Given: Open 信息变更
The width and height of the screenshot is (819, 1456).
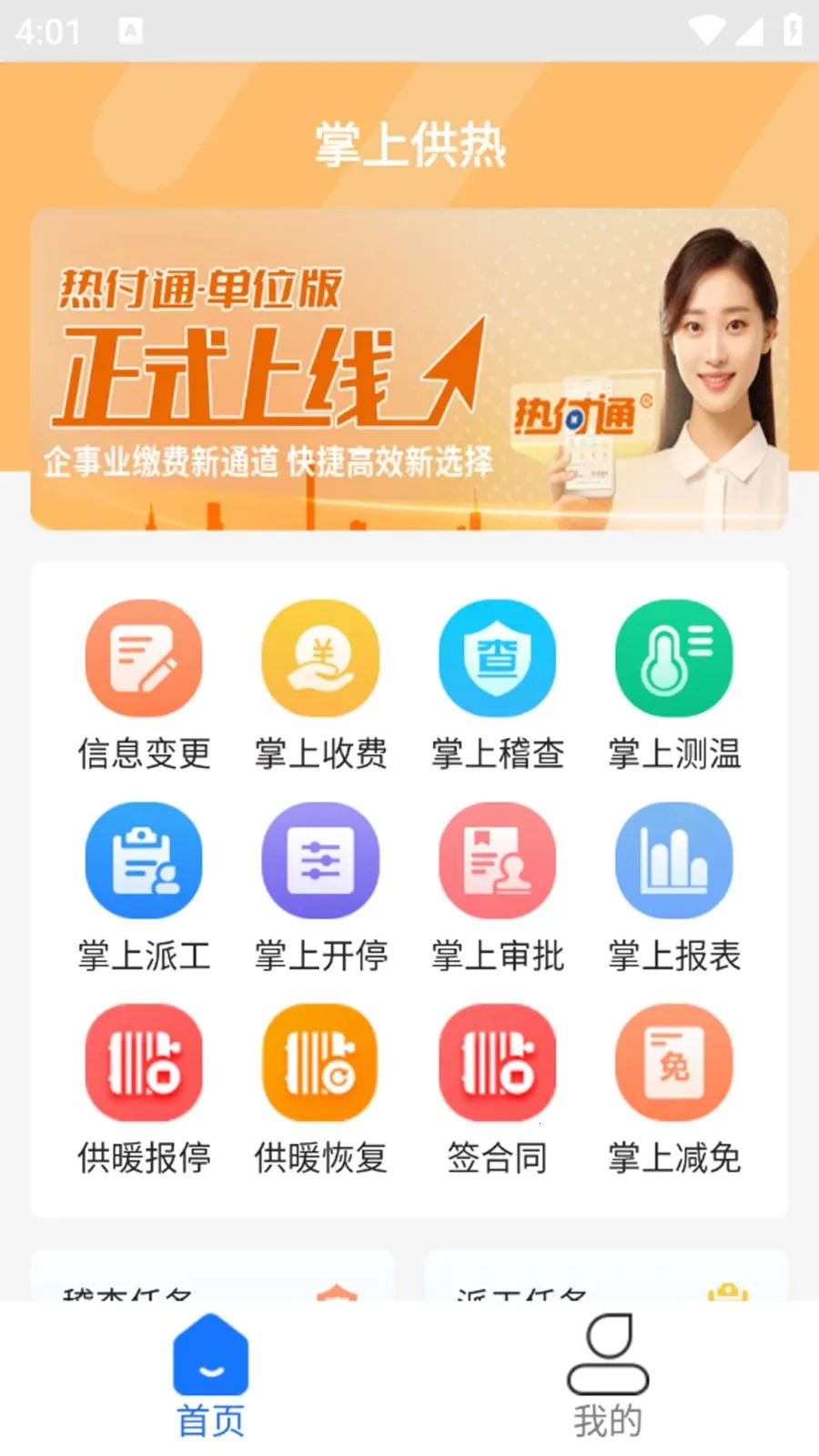Looking at the screenshot, I should pyautogui.click(x=144, y=659).
